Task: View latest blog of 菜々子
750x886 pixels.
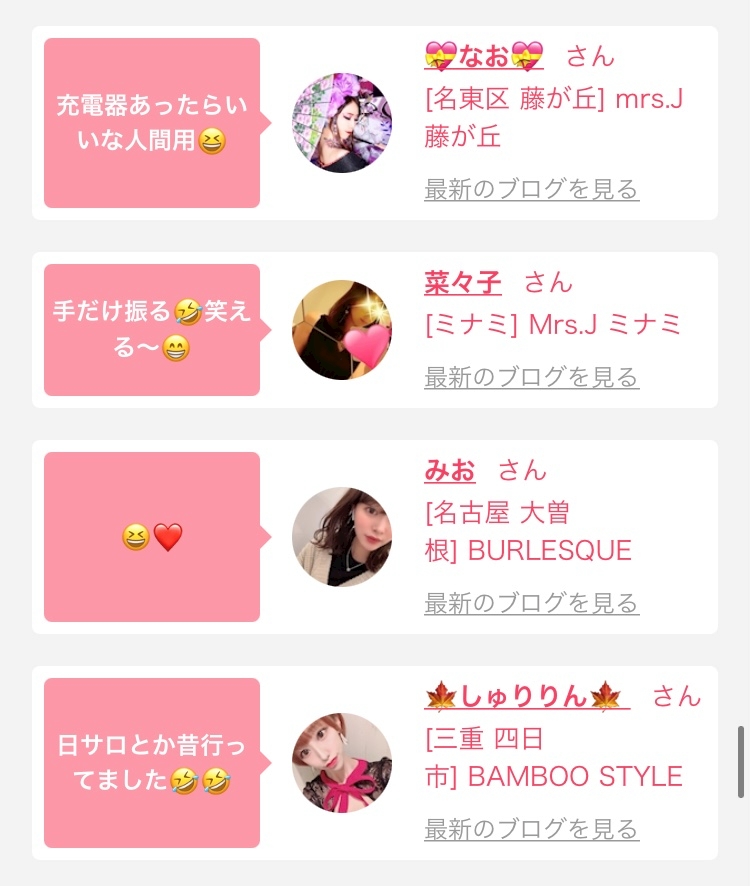Action: pos(531,377)
